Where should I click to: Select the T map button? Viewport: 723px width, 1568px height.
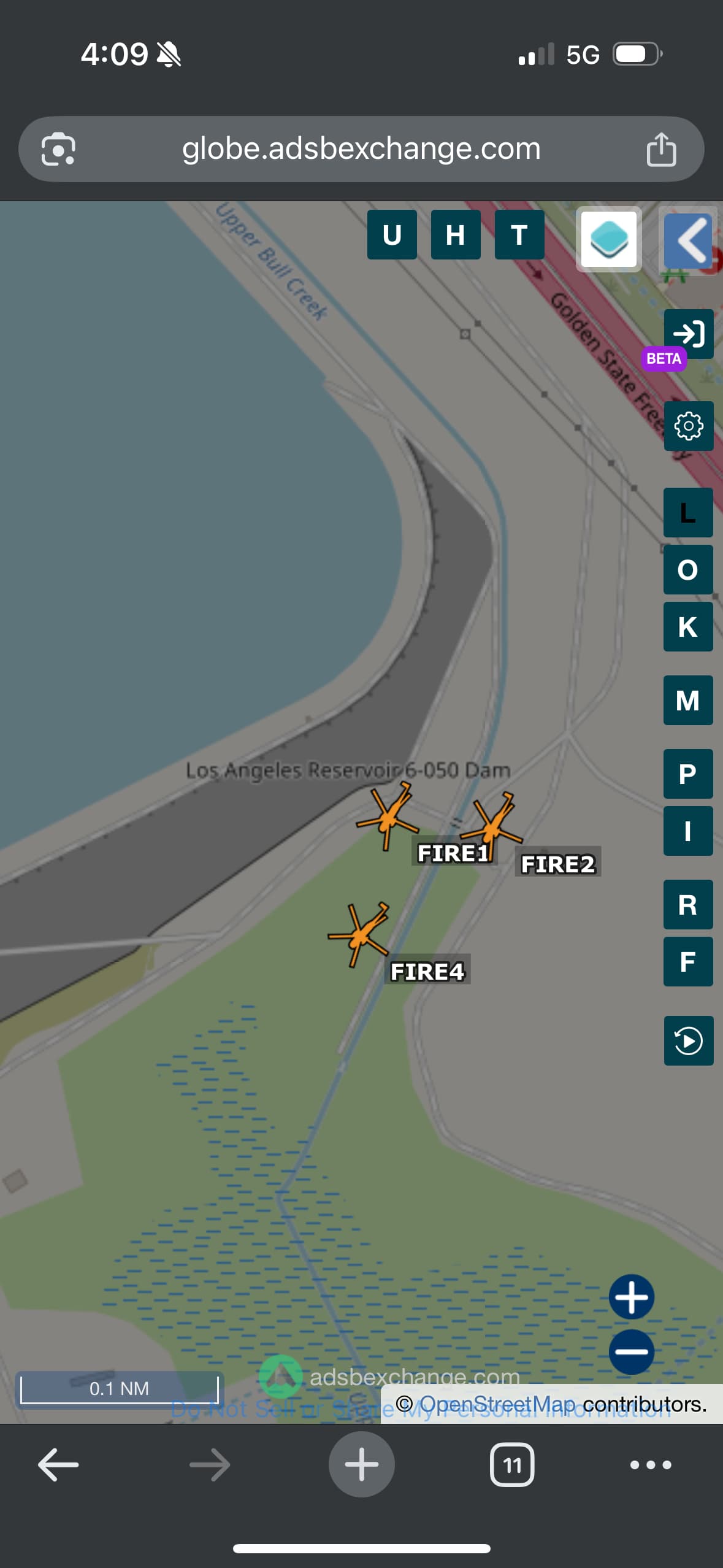[x=519, y=235]
